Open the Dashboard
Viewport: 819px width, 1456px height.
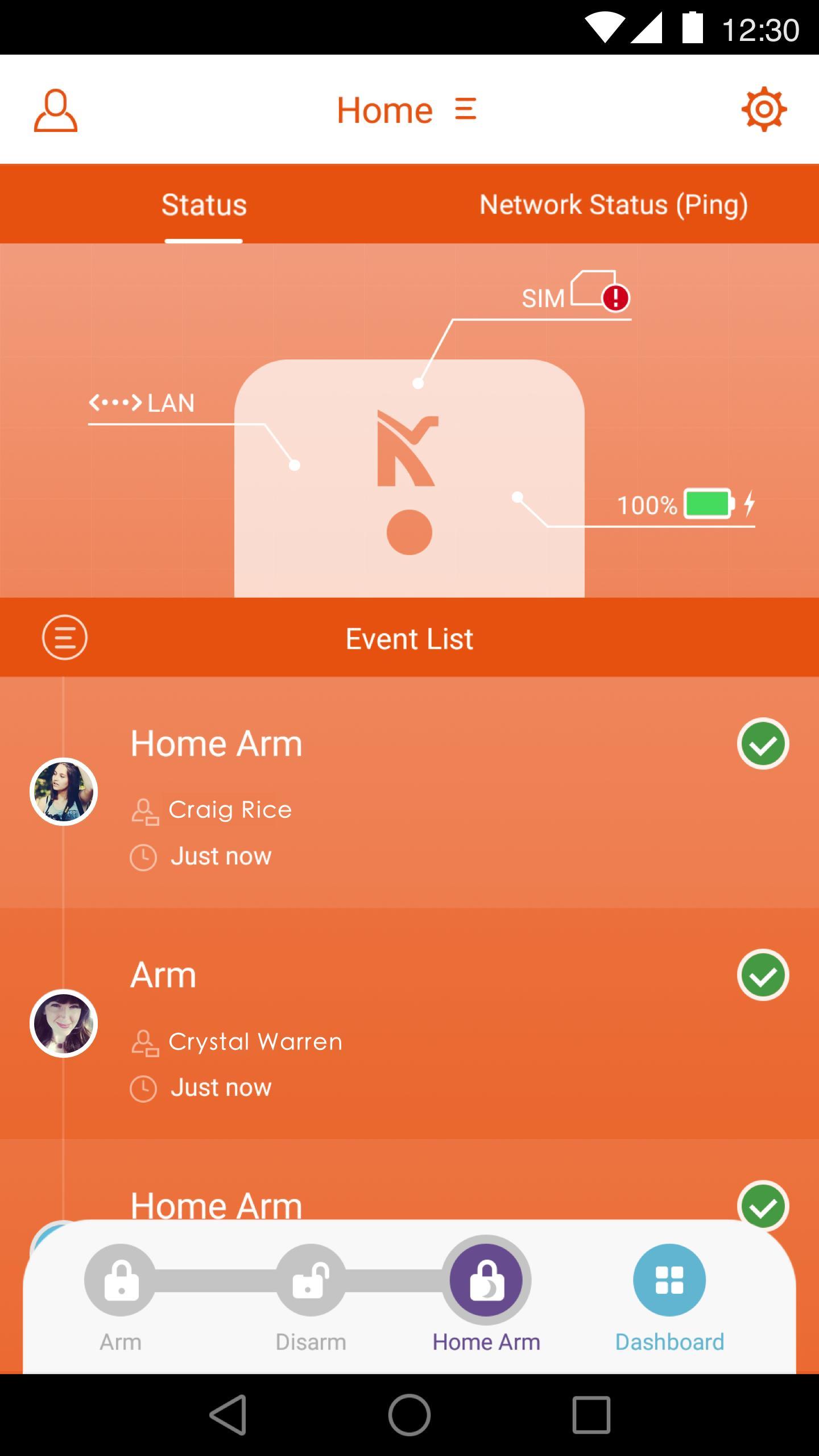669,1281
